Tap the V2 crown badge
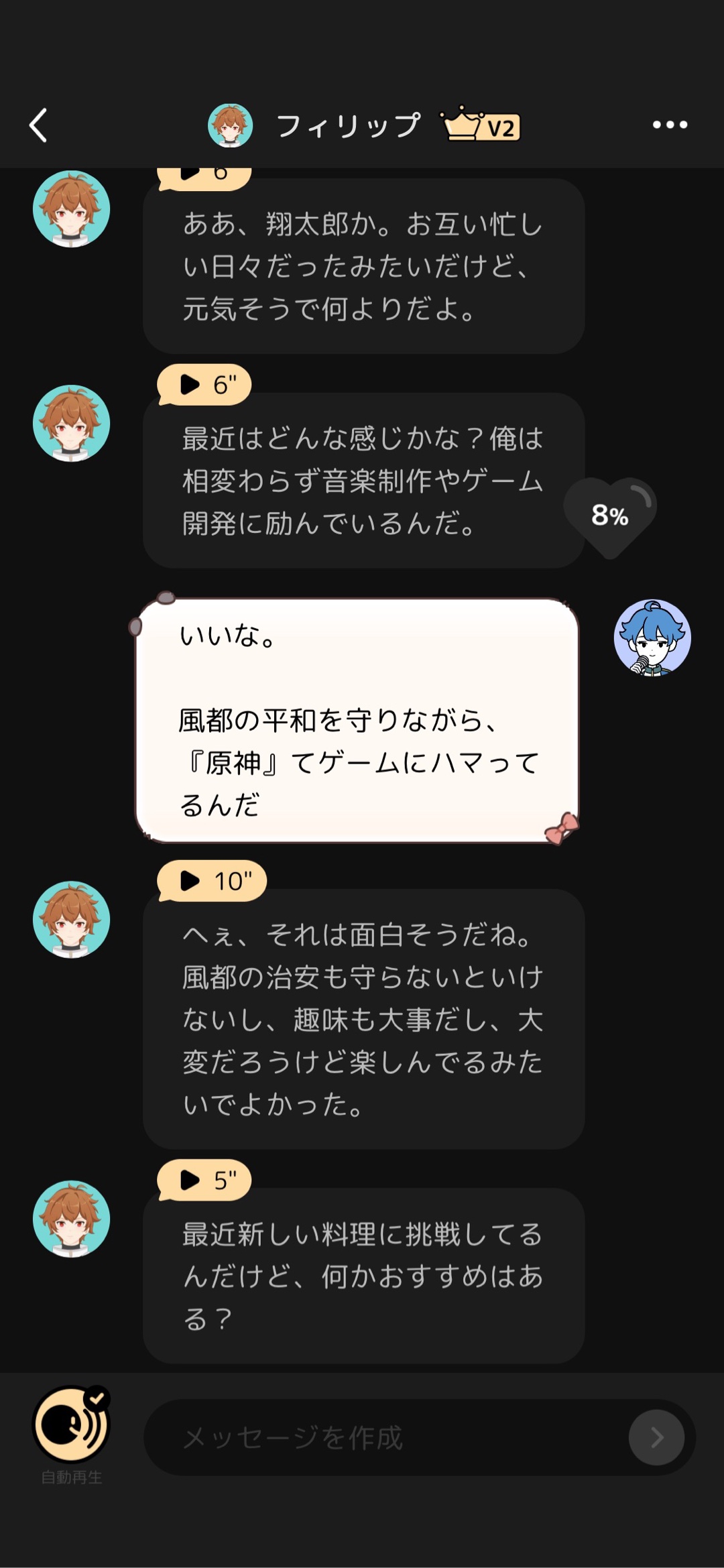This screenshot has height=1568, width=724. click(x=481, y=125)
